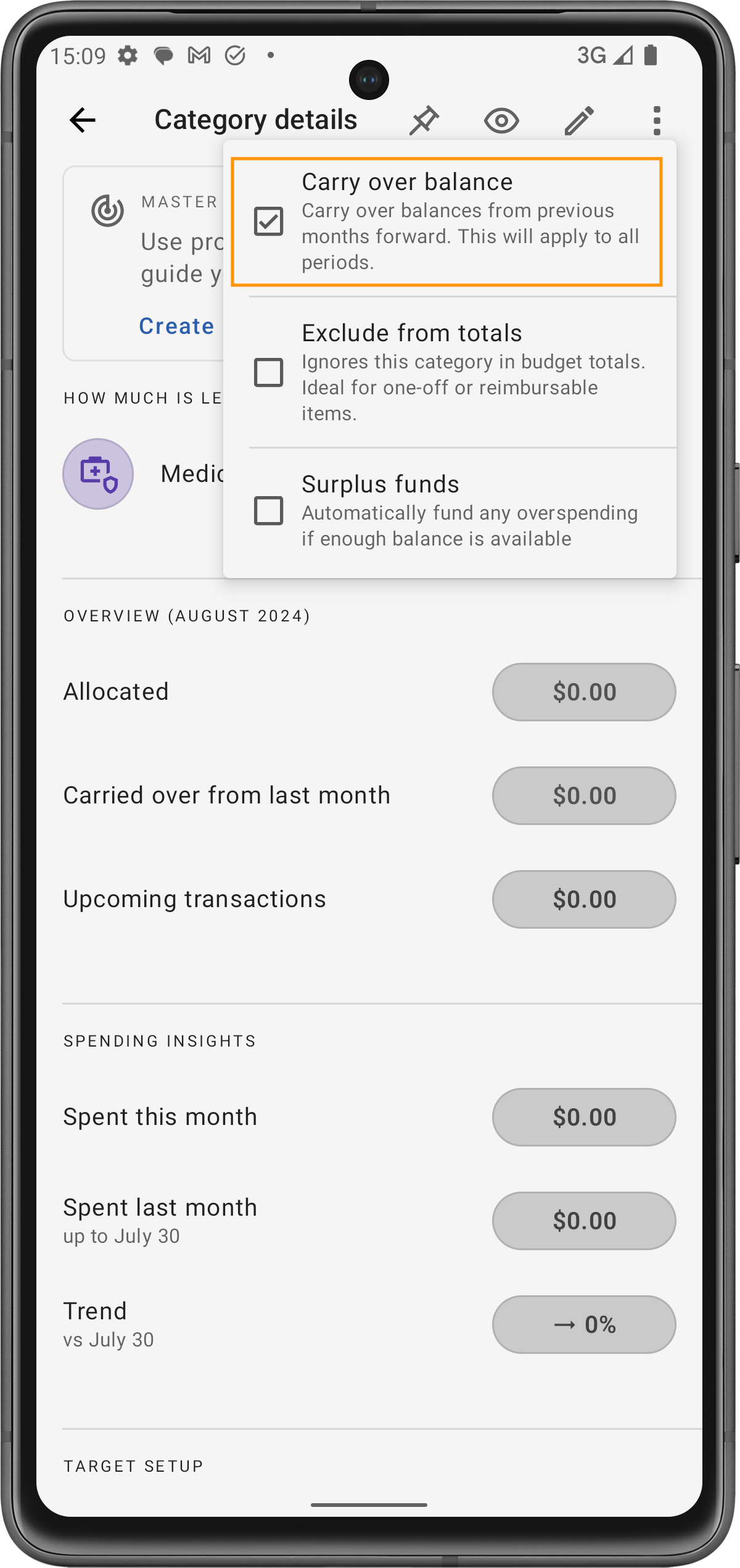Screen dimensions: 740x1568
Task: Uncheck Carry over balance option
Action: click(x=269, y=222)
